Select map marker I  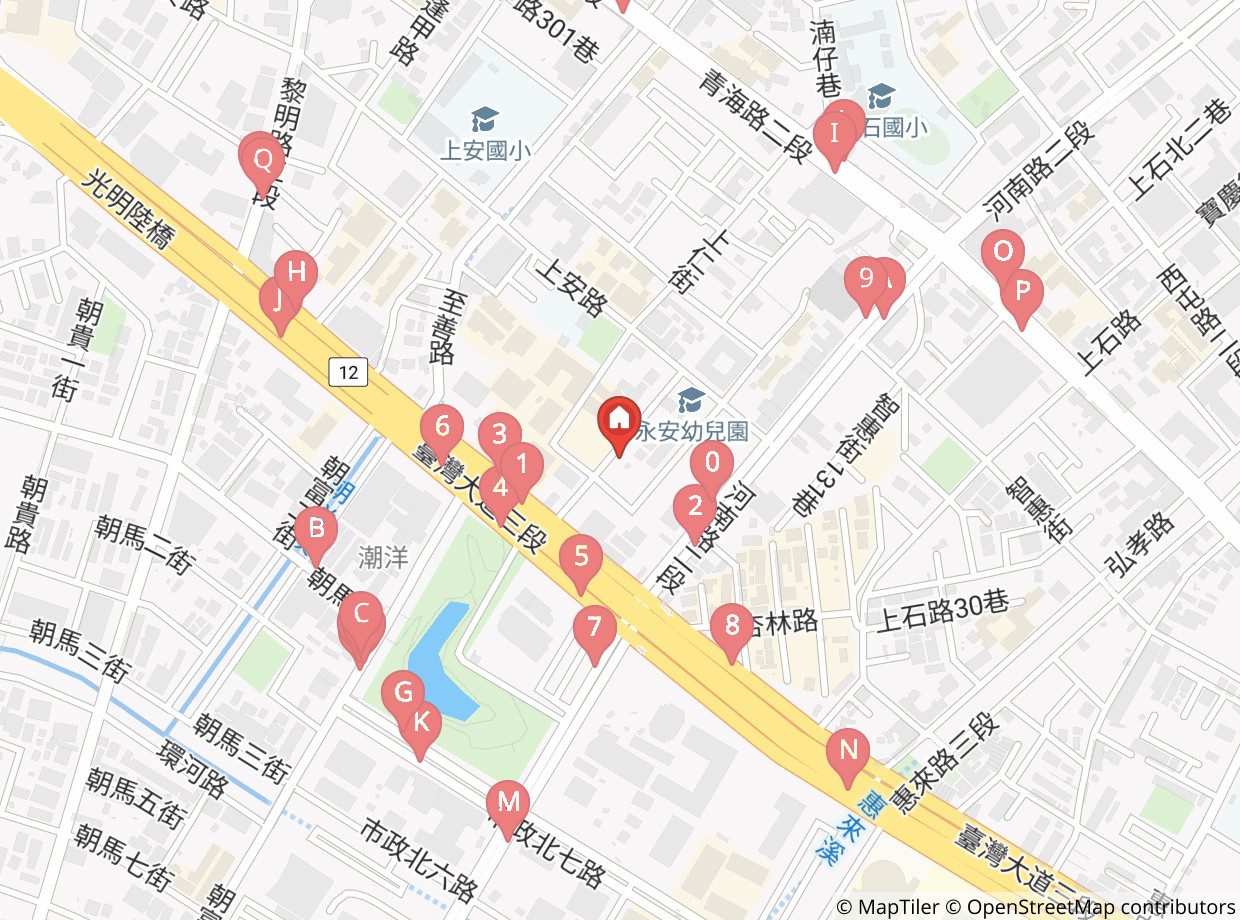tap(833, 132)
